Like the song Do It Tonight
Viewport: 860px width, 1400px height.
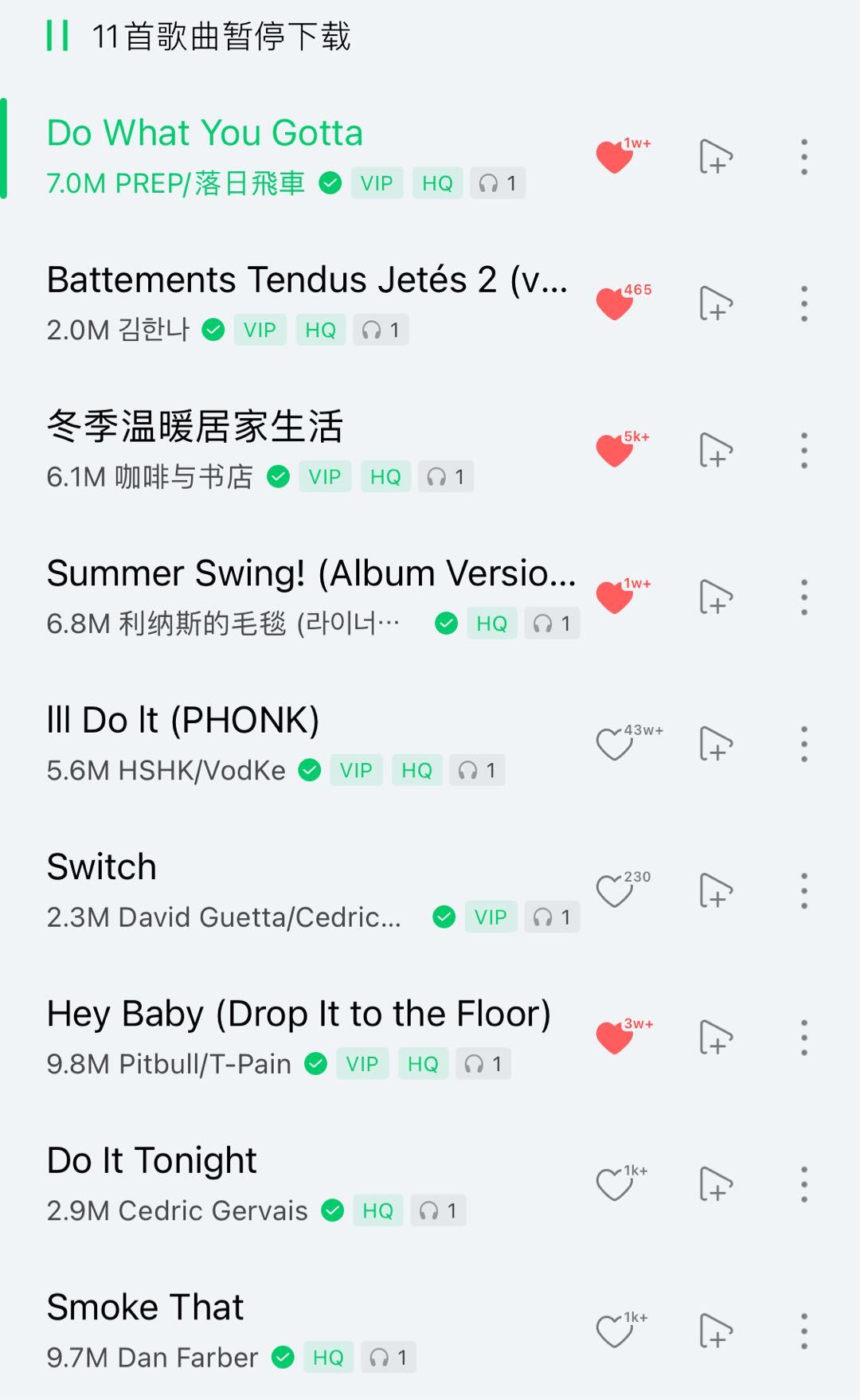point(615,1183)
